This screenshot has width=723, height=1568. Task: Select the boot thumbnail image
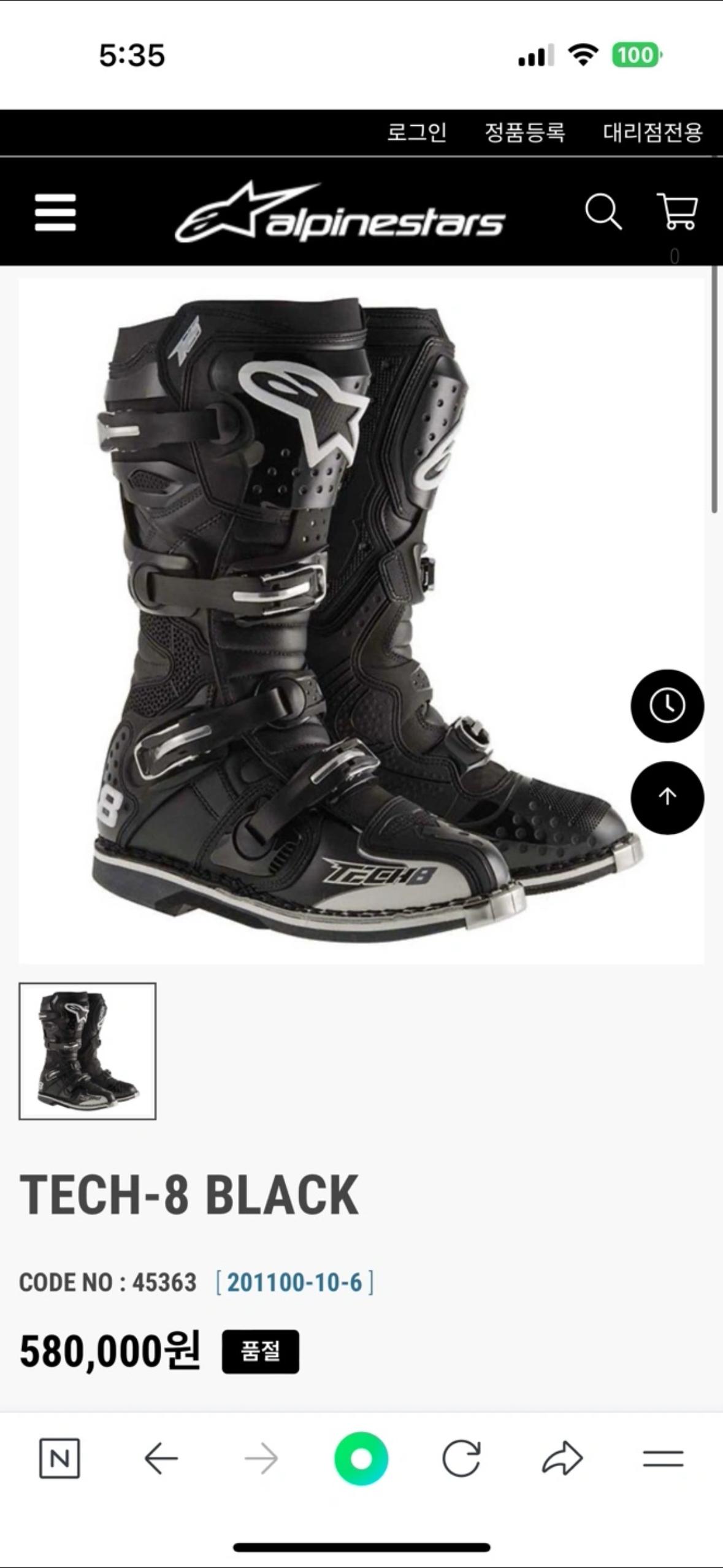(x=88, y=1051)
